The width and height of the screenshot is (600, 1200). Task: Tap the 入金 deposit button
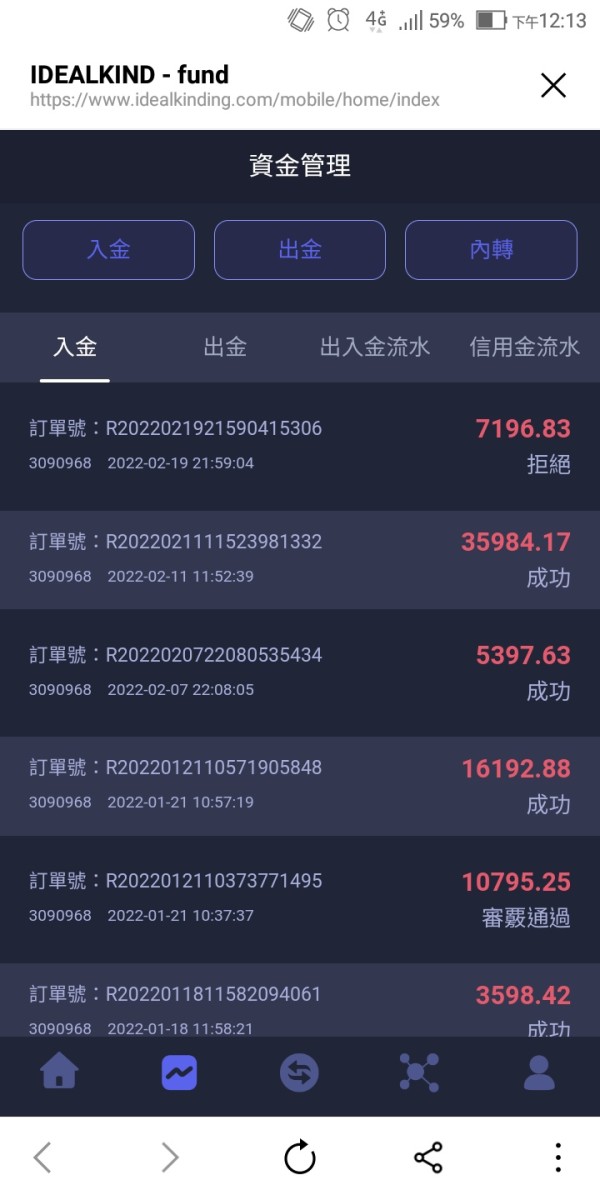[x=109, y=250]
